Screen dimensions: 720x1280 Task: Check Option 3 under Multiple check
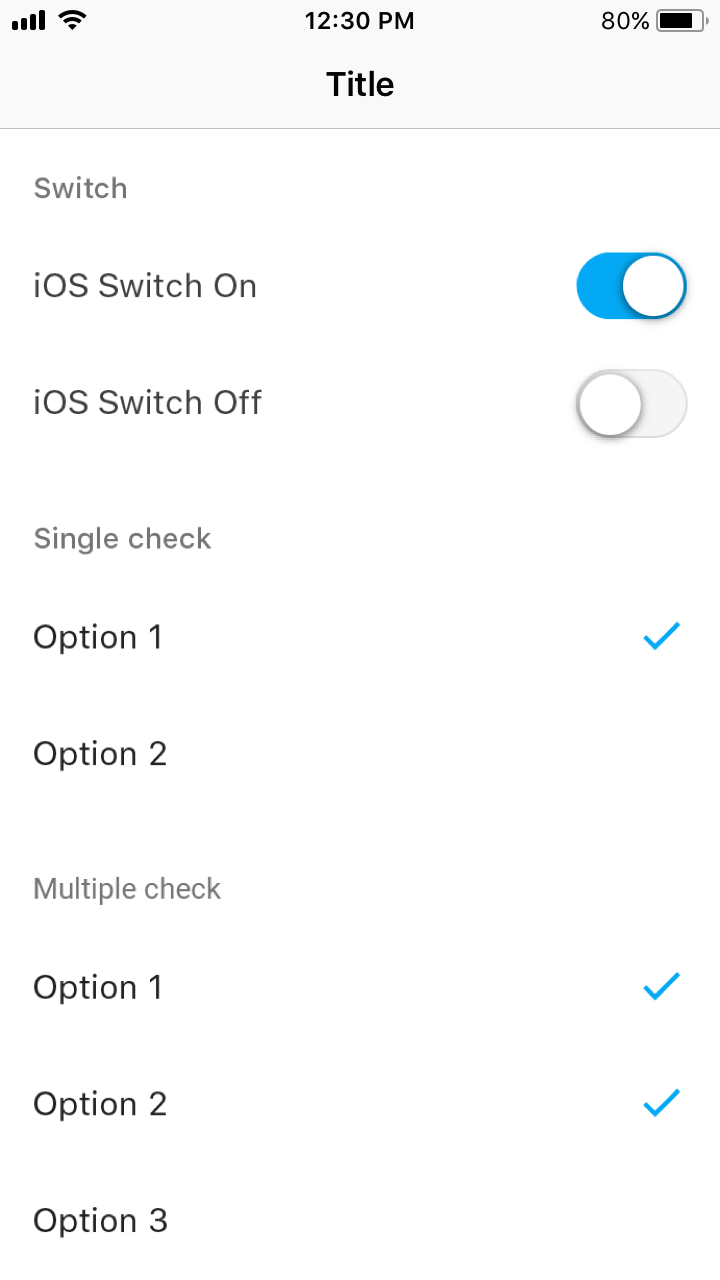click(x=360, y=1221)
